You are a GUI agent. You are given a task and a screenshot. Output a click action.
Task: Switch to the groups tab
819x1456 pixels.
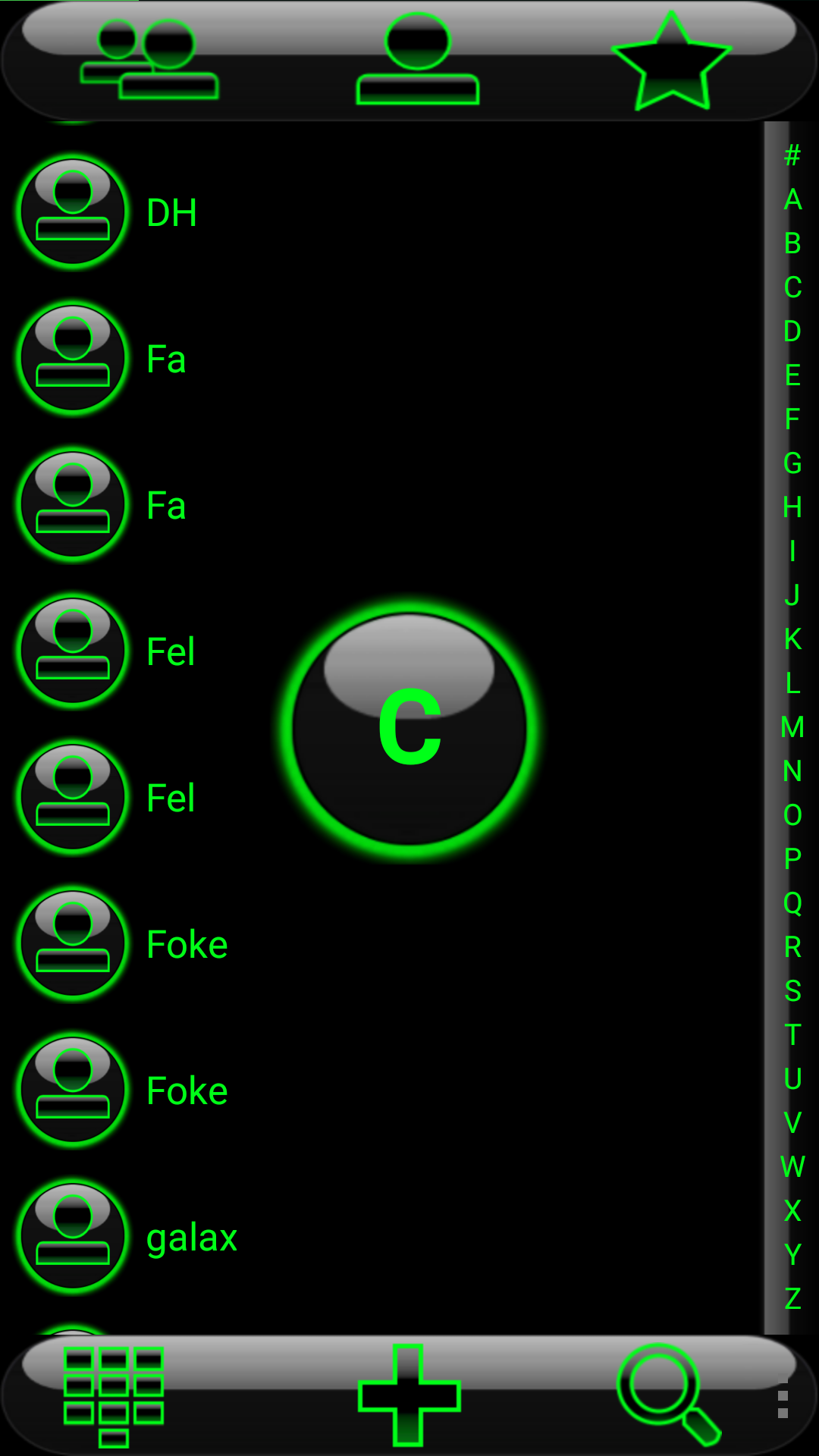click(x=149, y=61)
